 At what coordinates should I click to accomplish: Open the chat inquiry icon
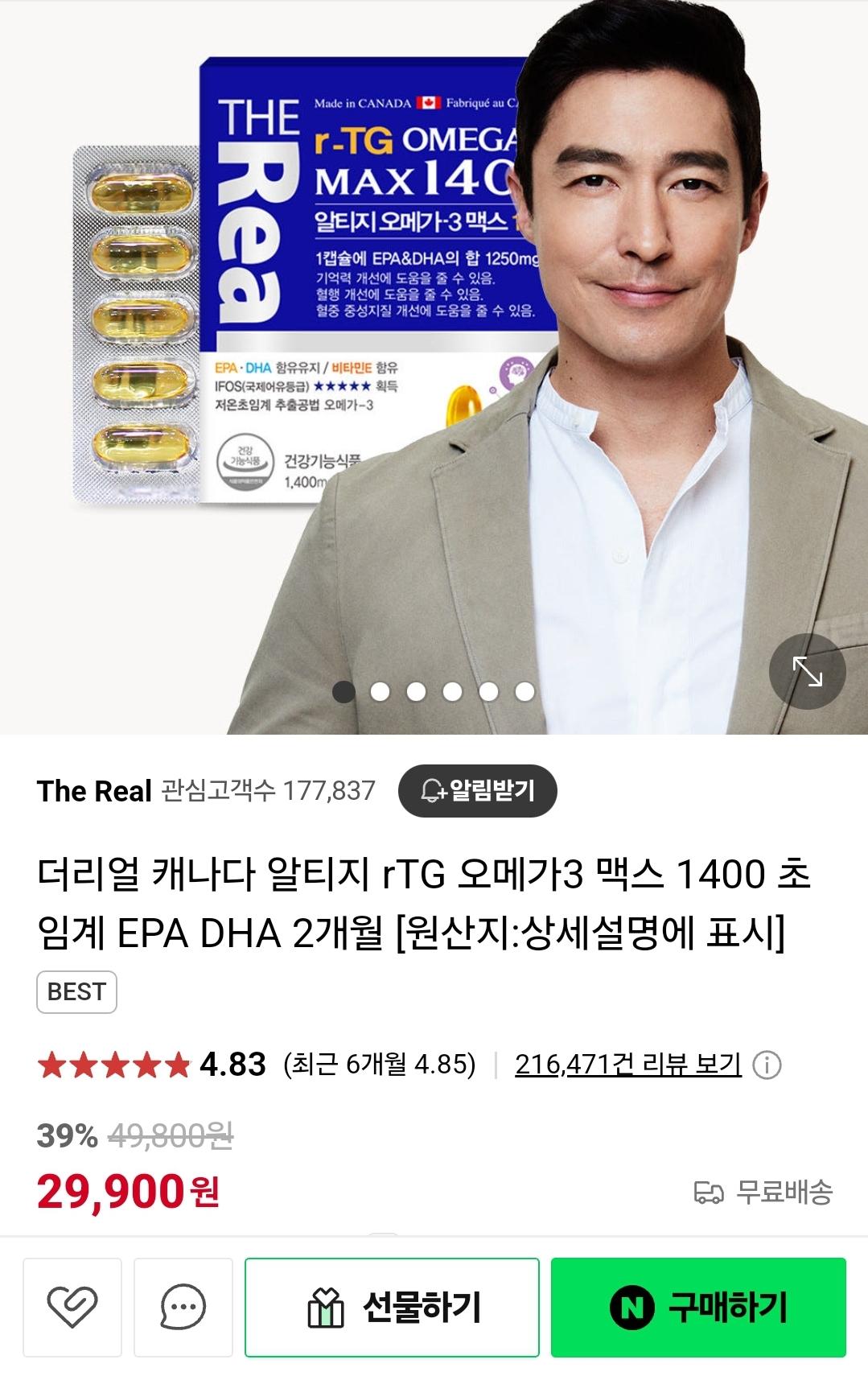[183, 1307]
